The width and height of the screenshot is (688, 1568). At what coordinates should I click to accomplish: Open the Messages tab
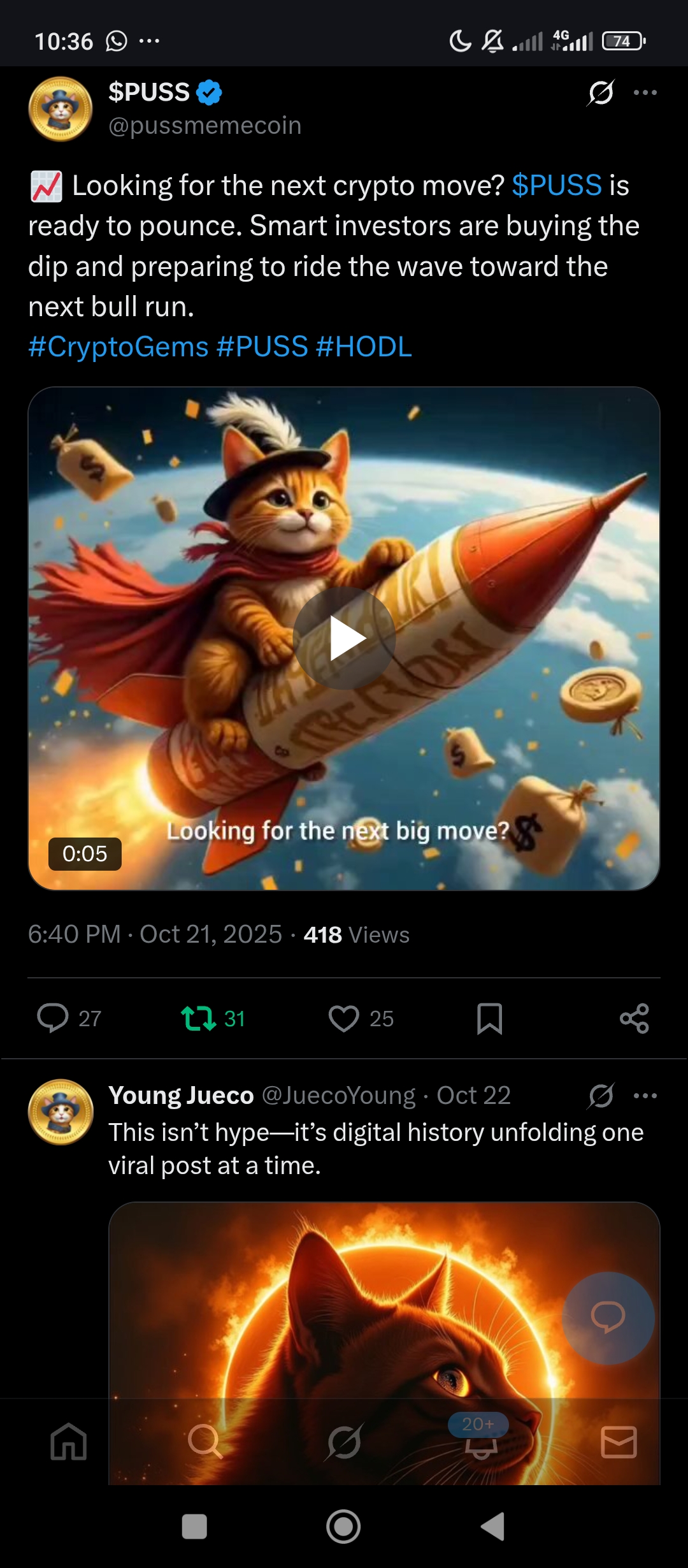tap(619, 1442)
